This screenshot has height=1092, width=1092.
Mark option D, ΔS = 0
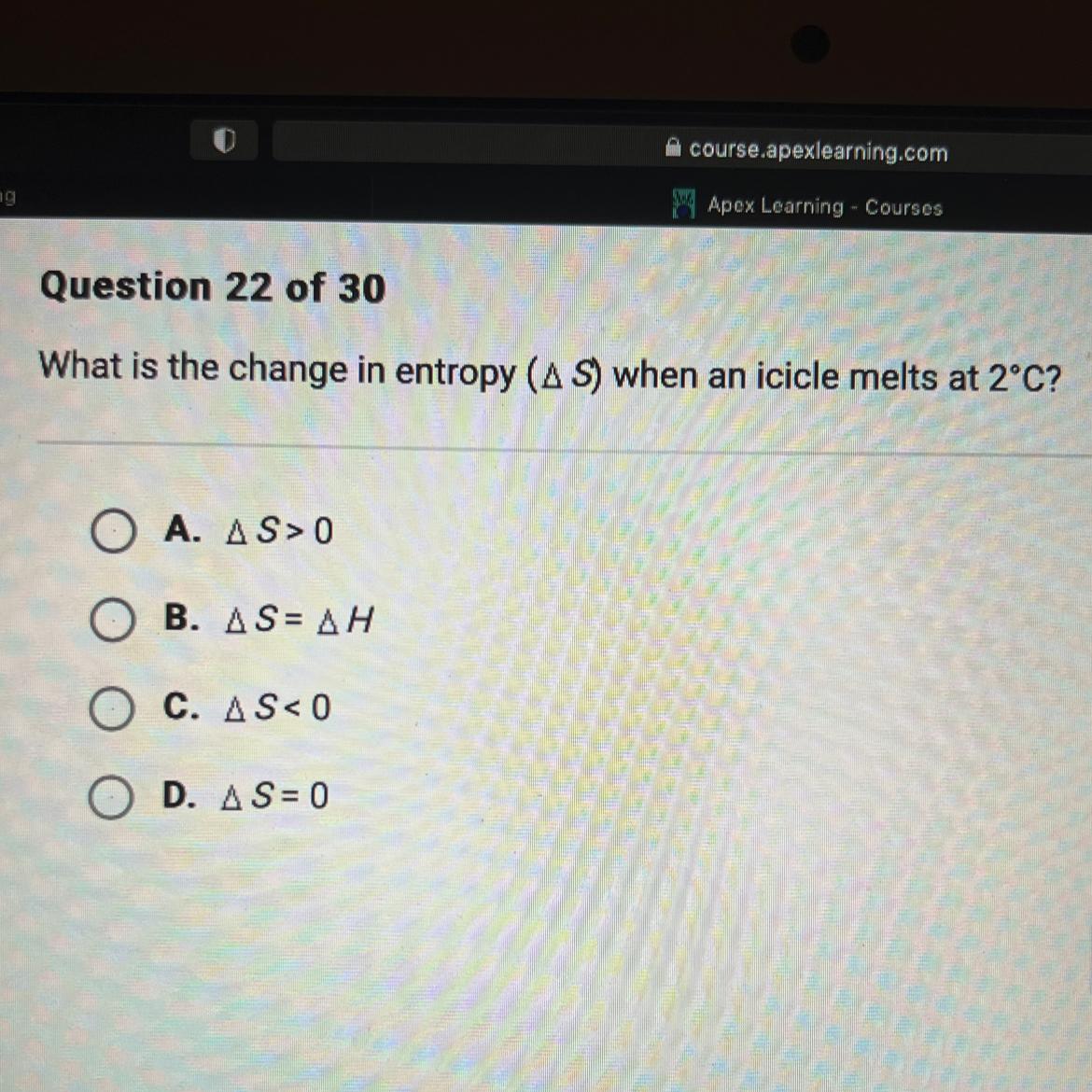(111, 798)
